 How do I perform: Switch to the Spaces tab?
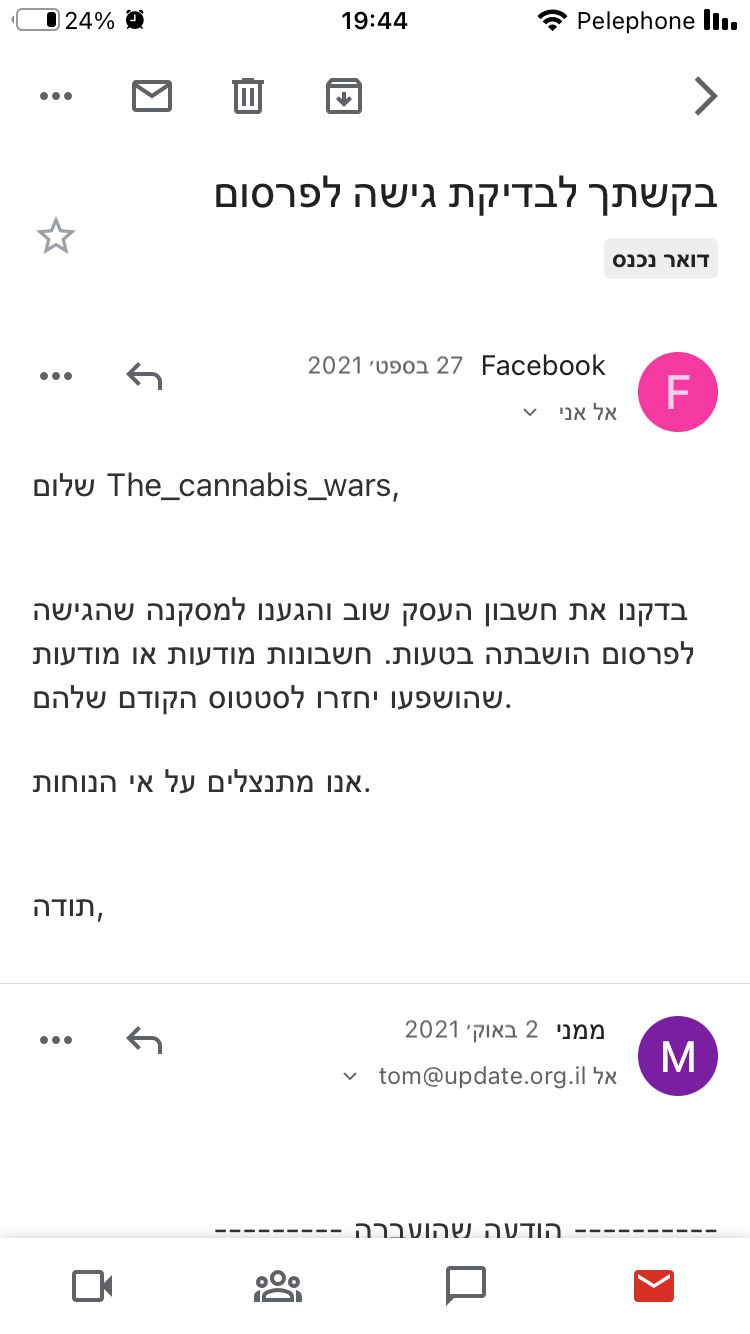278,1285
